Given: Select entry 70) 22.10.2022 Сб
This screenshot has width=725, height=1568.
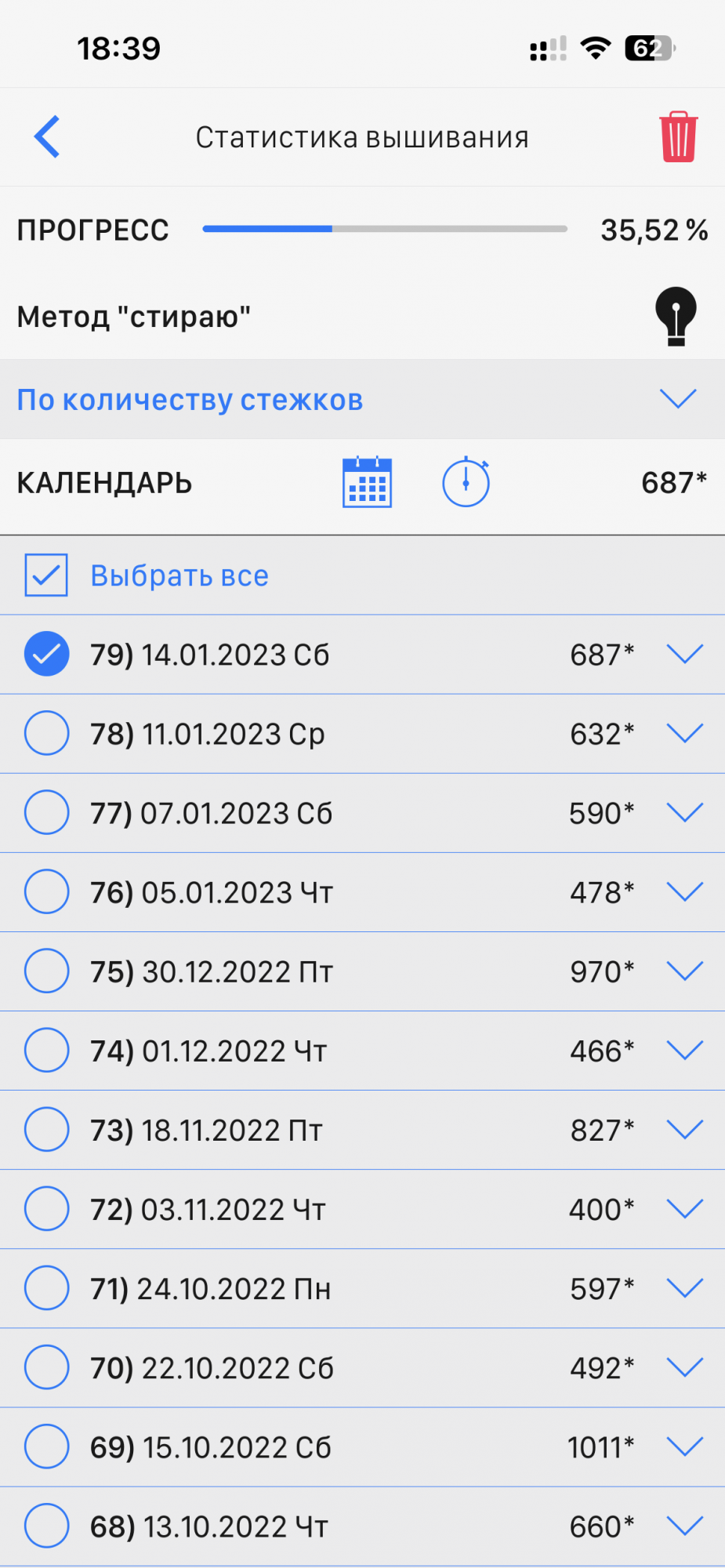Looking at the screenshot, I should (47, 1367).
